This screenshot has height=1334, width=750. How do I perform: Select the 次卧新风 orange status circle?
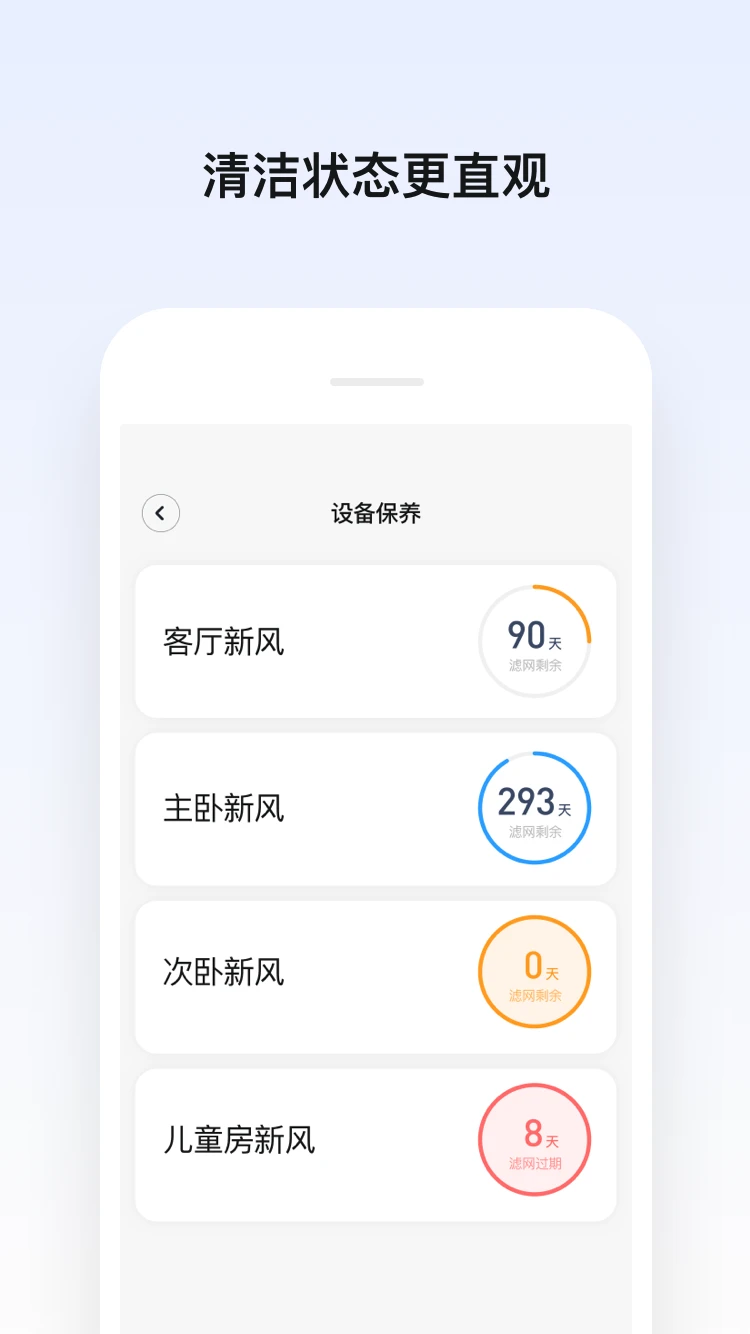pyautogui.click(x=535, y=971)
